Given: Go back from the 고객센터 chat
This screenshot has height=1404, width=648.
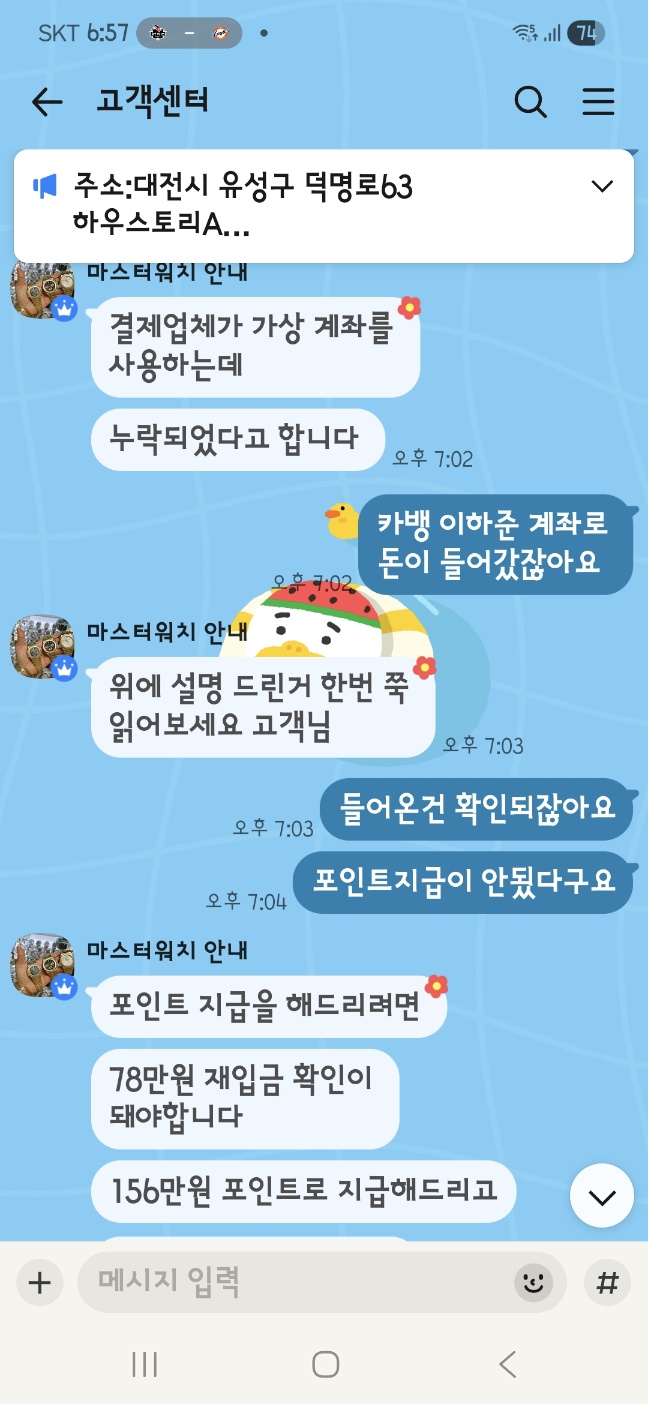Looking at the screenshot, I should coord(47,102).
